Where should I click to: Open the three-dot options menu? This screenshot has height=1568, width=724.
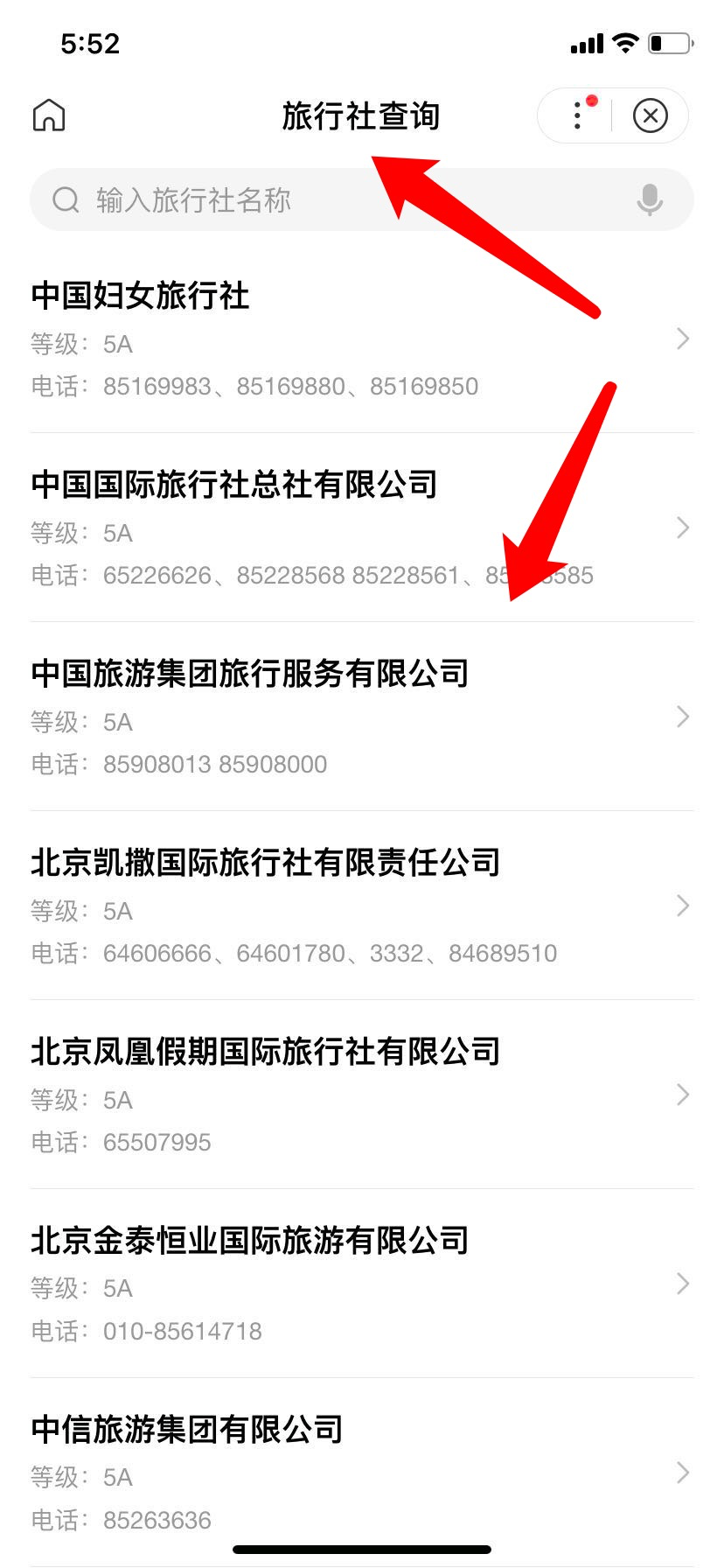pyautogui.click(x=577, y=115)
